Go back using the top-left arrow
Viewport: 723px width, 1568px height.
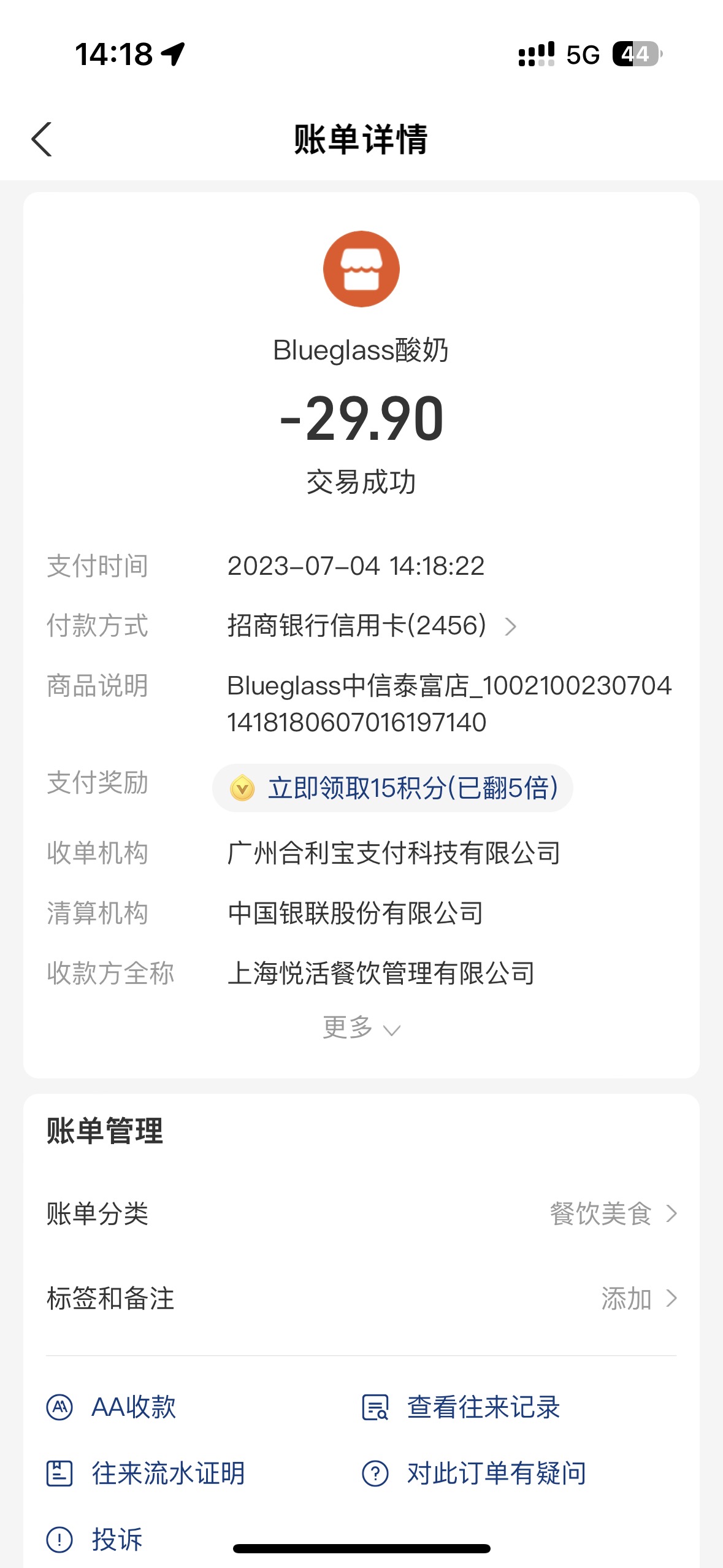(x=42, y=139)
